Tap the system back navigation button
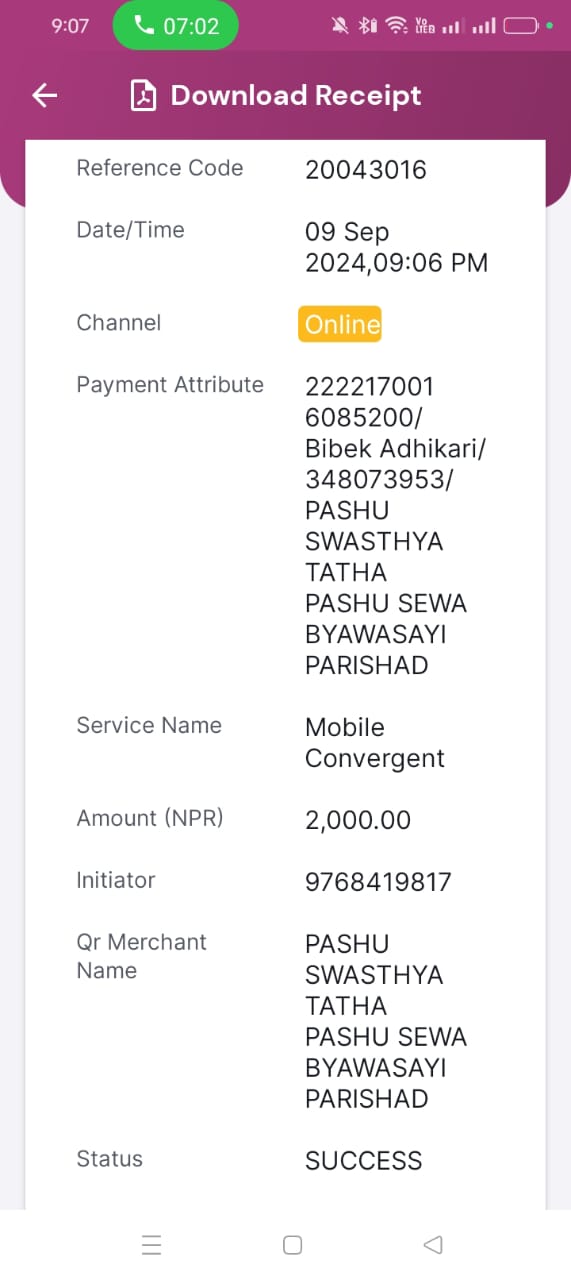 coord(433,1245)
